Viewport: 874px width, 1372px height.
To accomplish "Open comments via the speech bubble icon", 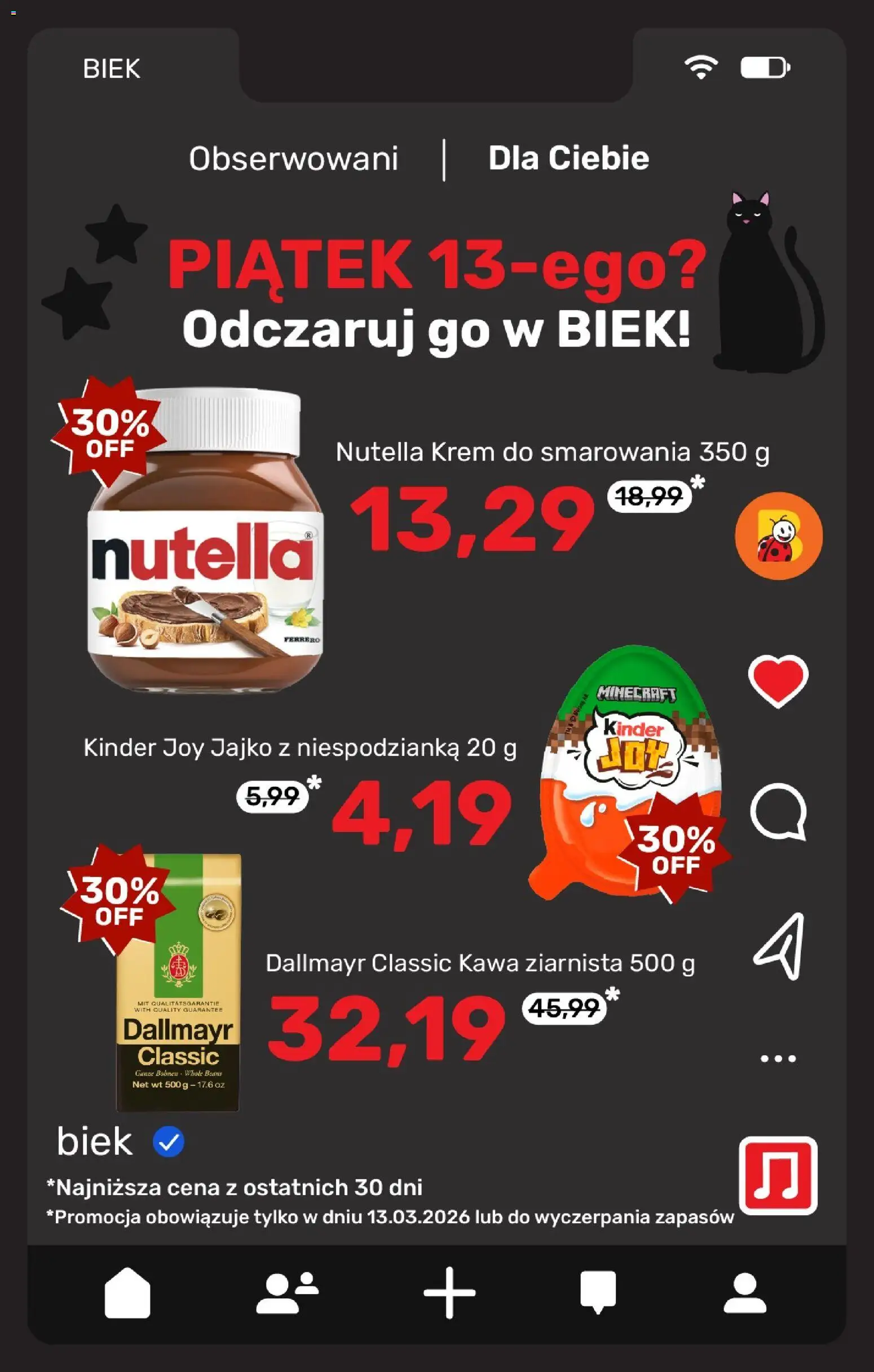I will (778, 815).
